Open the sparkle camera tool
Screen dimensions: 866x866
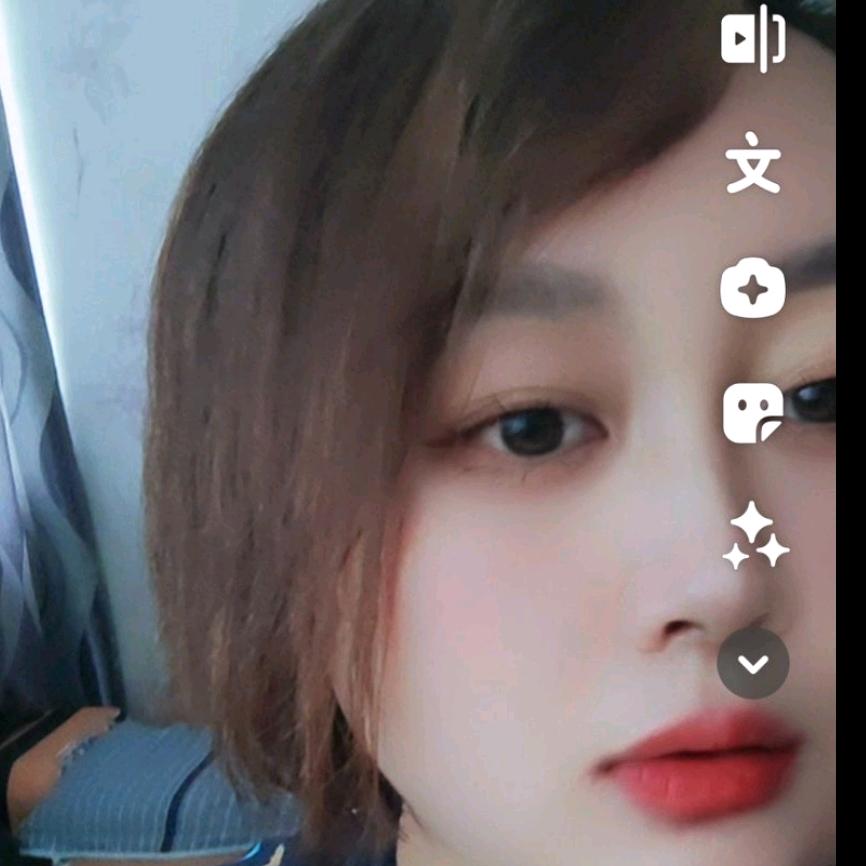[753, 291]
